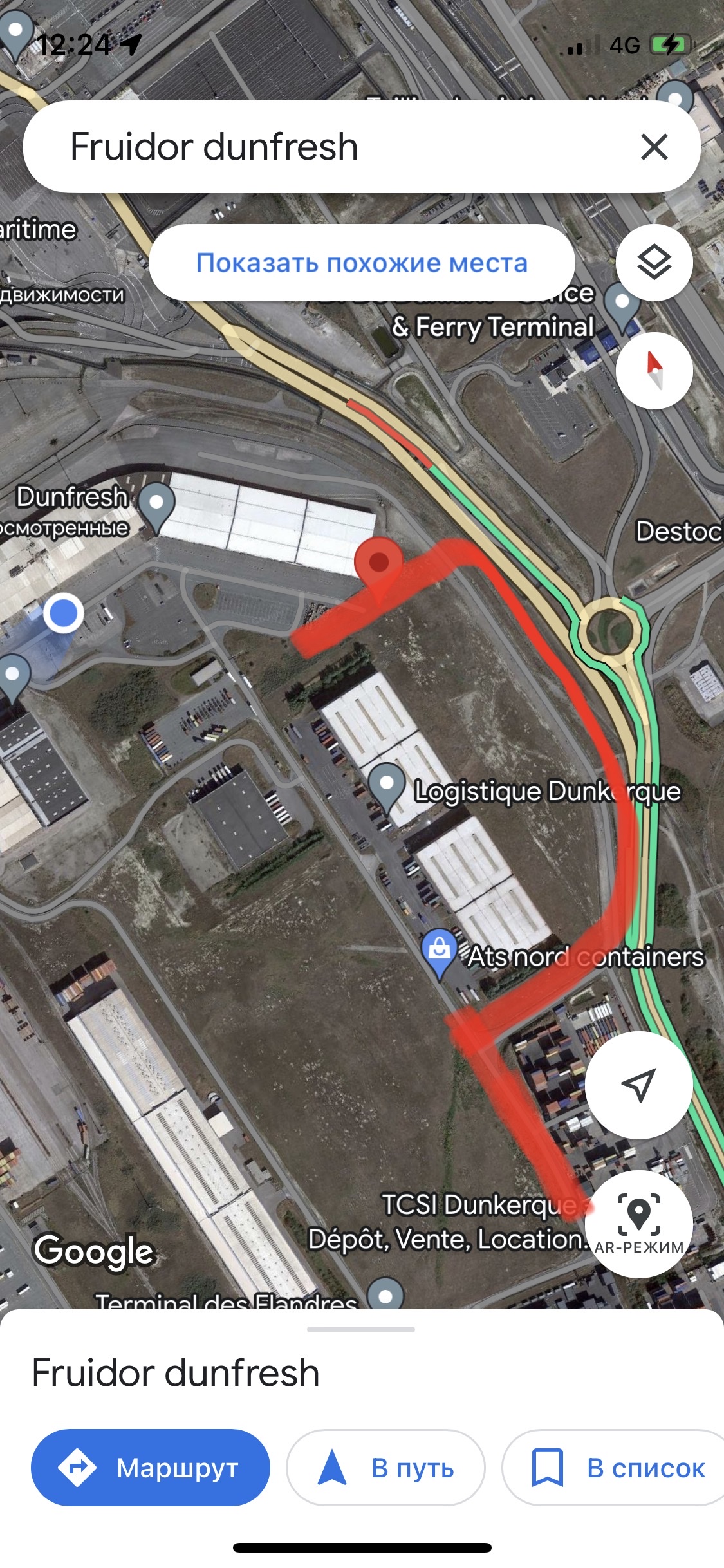
Task: Clear the Fruidor dunfresh search
Action: click(x=654, y=147)
